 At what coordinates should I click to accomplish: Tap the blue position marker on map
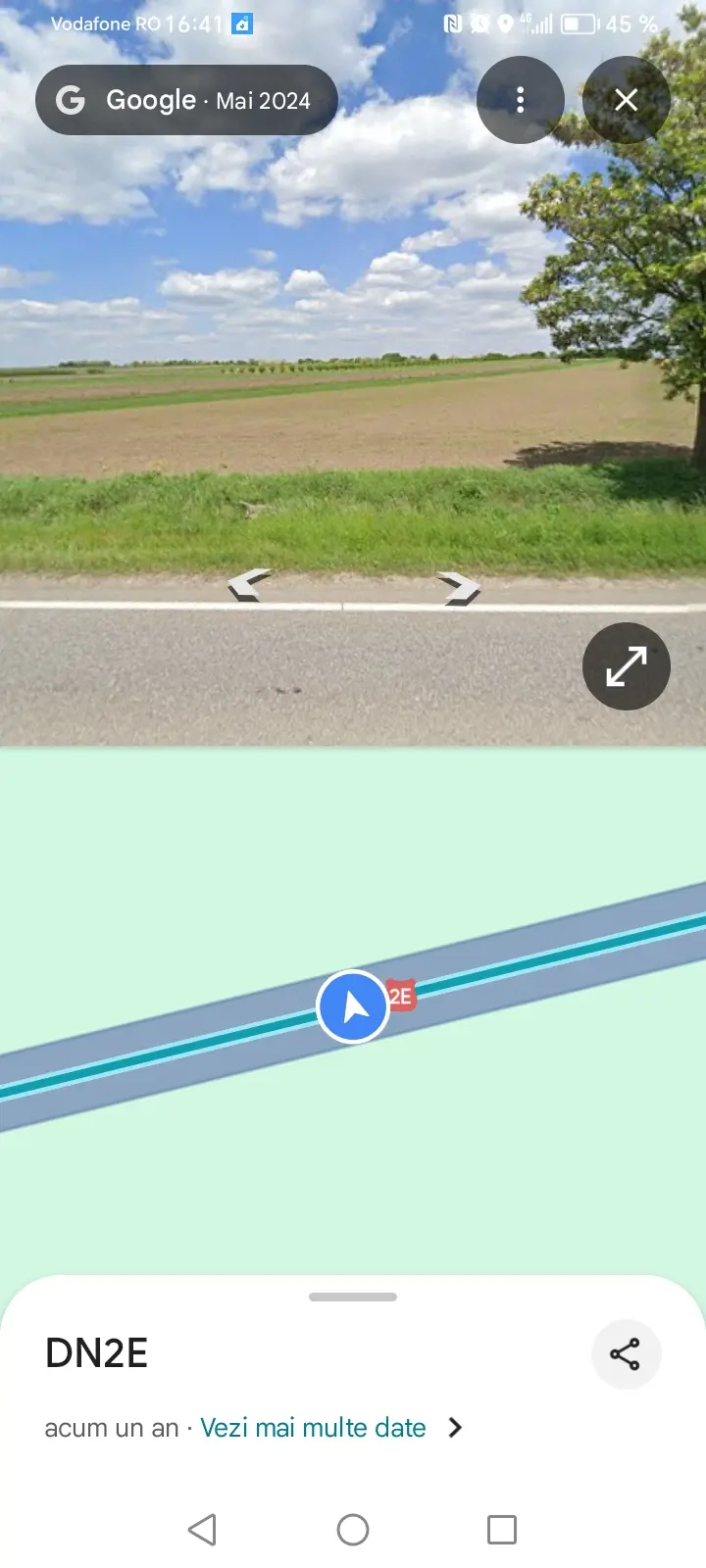[353, 1006]
